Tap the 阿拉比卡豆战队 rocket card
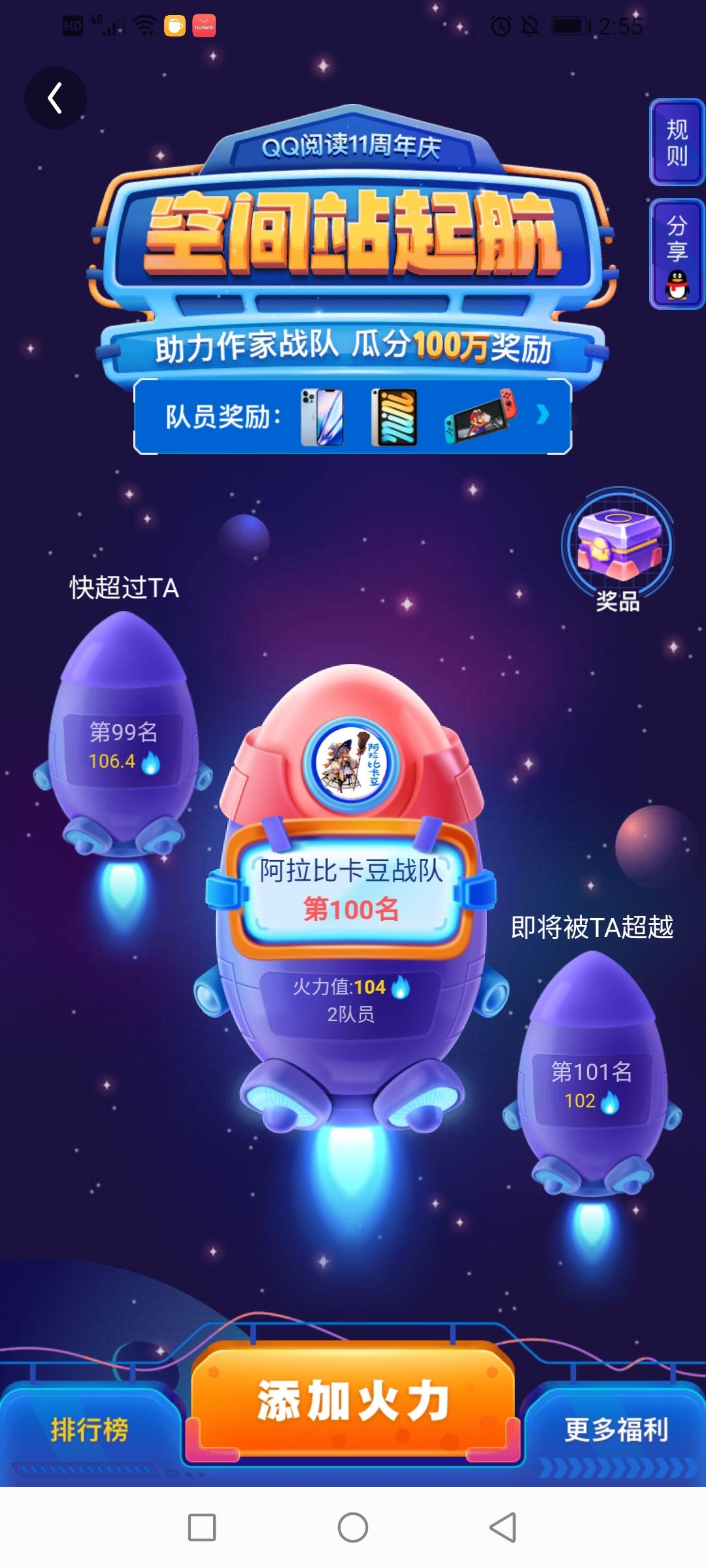Viewport: 706px width, 1568px height. tap(351, 889)
